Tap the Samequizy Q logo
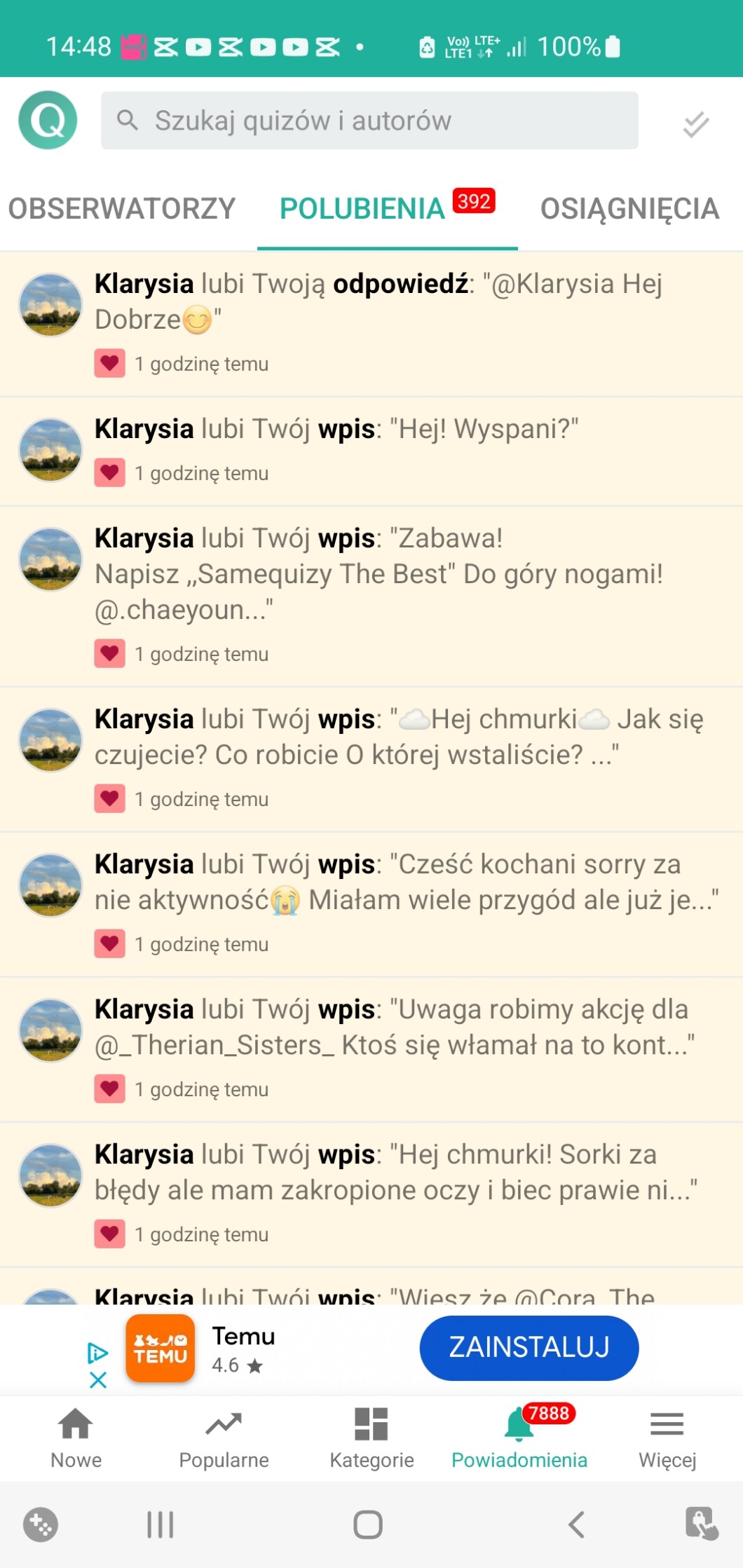 point(48,120)
